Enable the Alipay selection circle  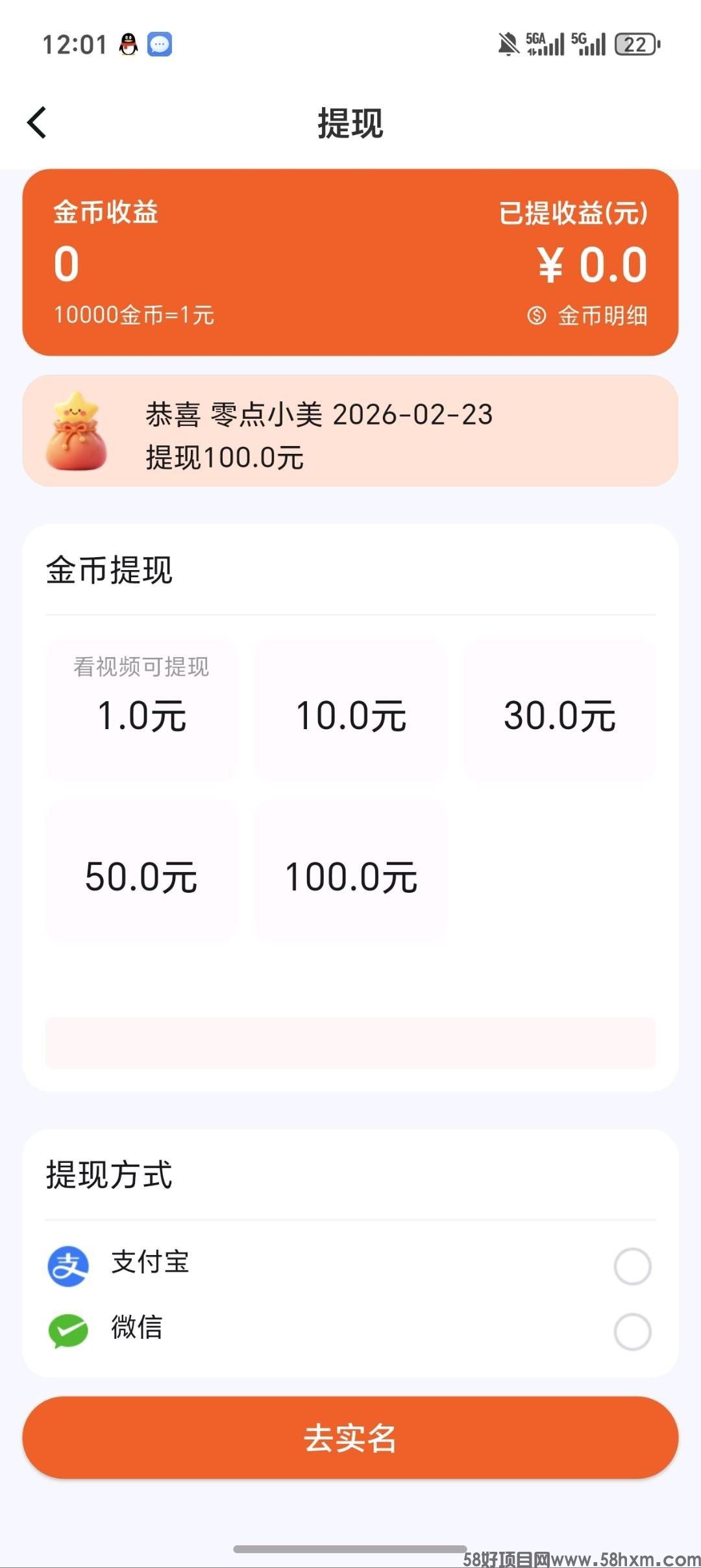point(633,1264)
